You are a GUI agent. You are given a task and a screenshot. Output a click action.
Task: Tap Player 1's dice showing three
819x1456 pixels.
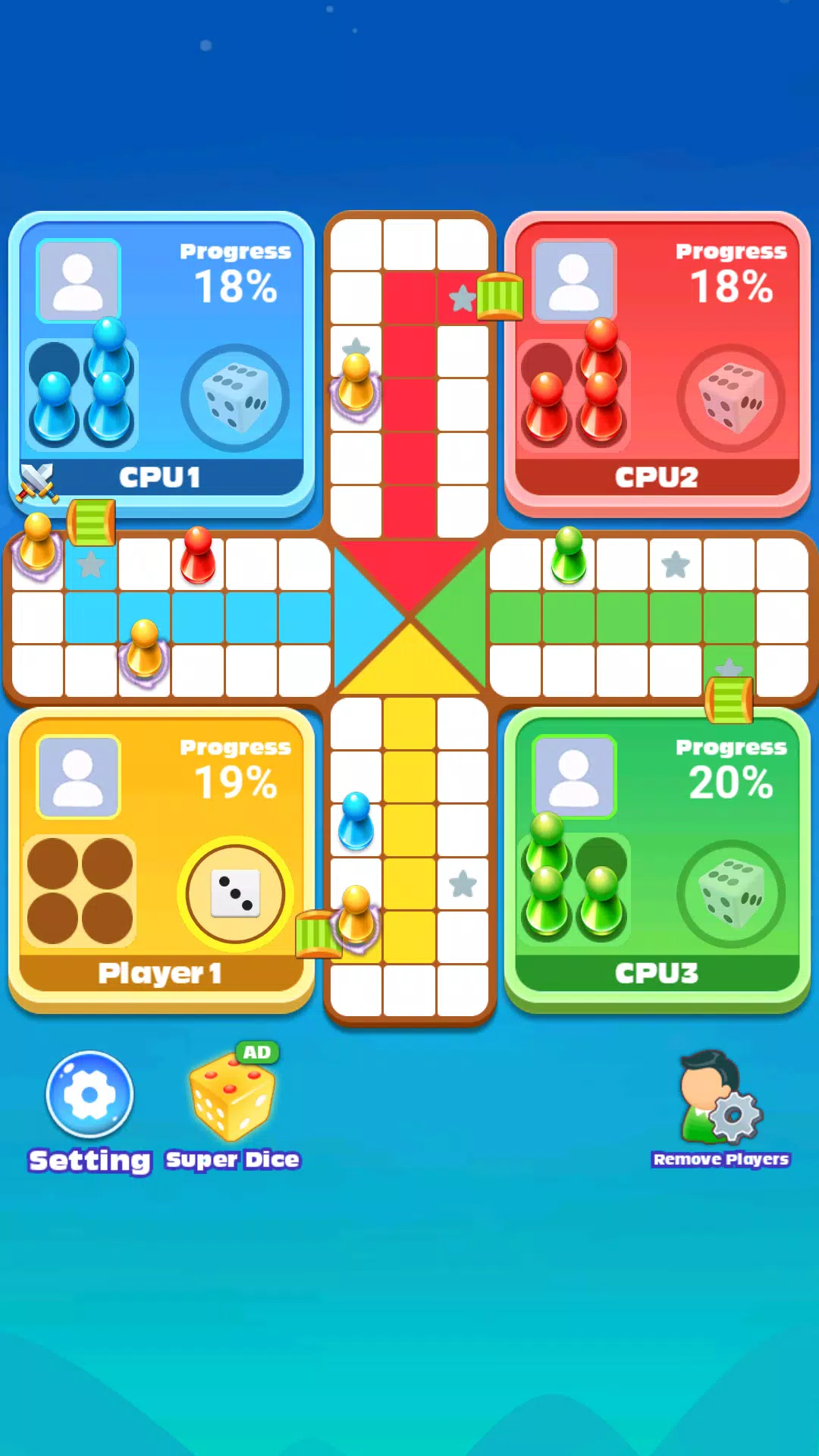click(235, 893)
